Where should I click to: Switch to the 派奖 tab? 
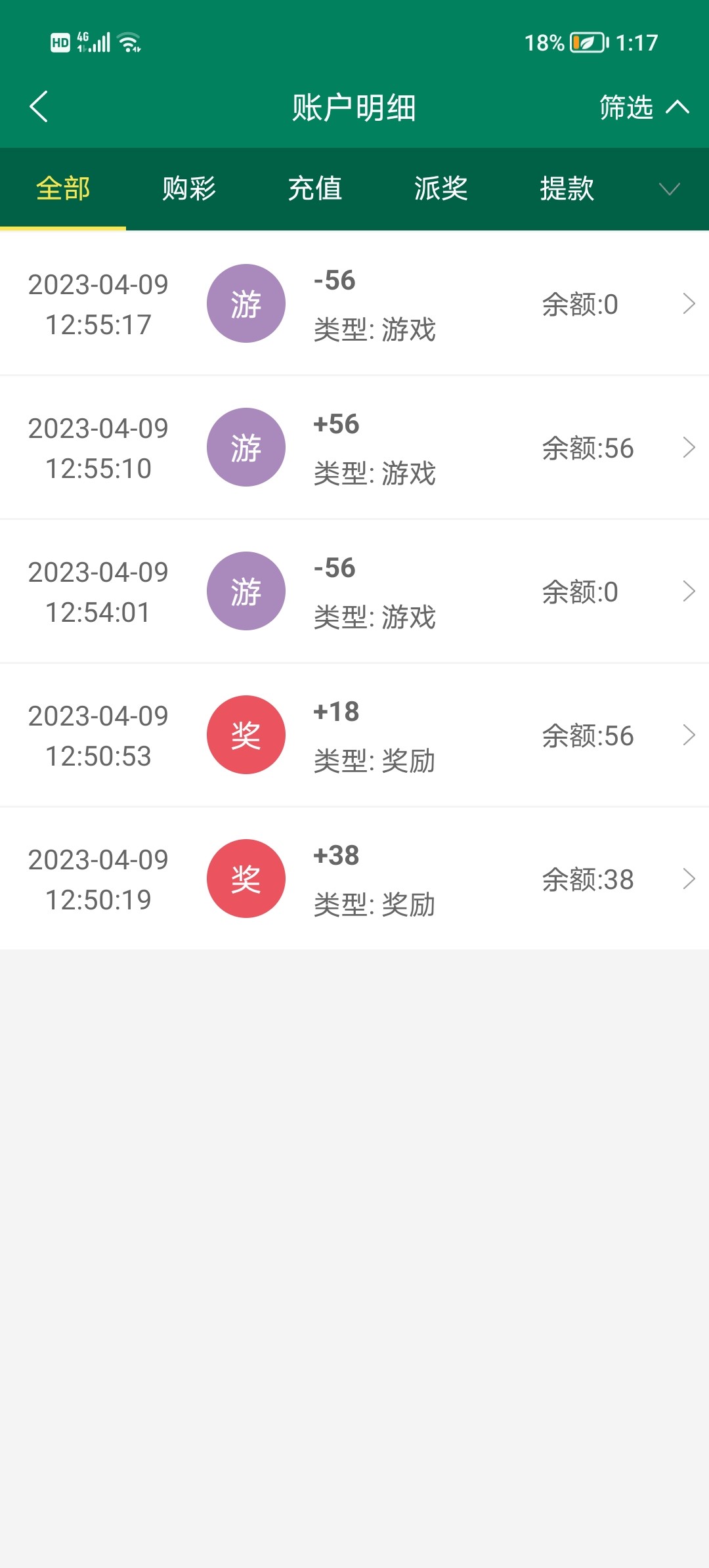point(441,188)
